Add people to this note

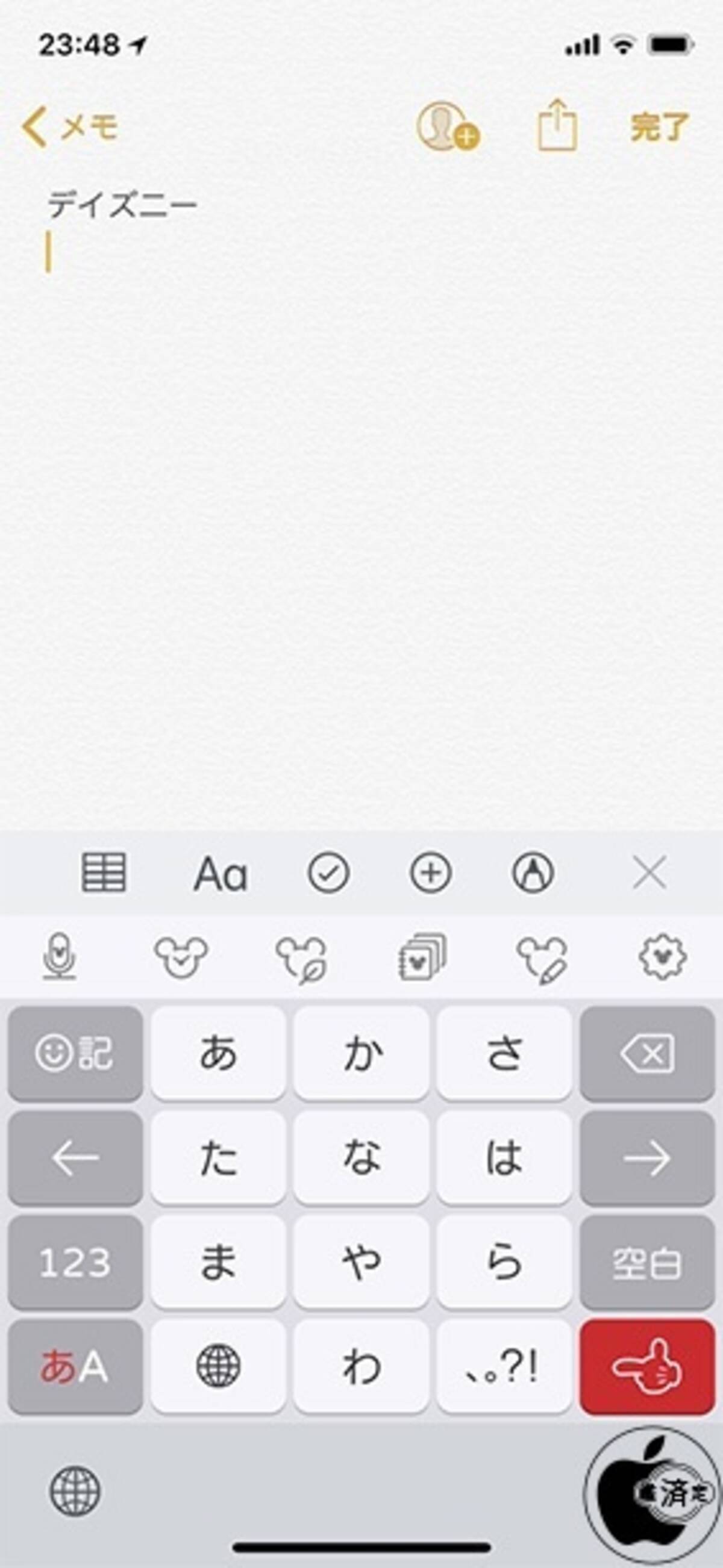click(446, 126)
